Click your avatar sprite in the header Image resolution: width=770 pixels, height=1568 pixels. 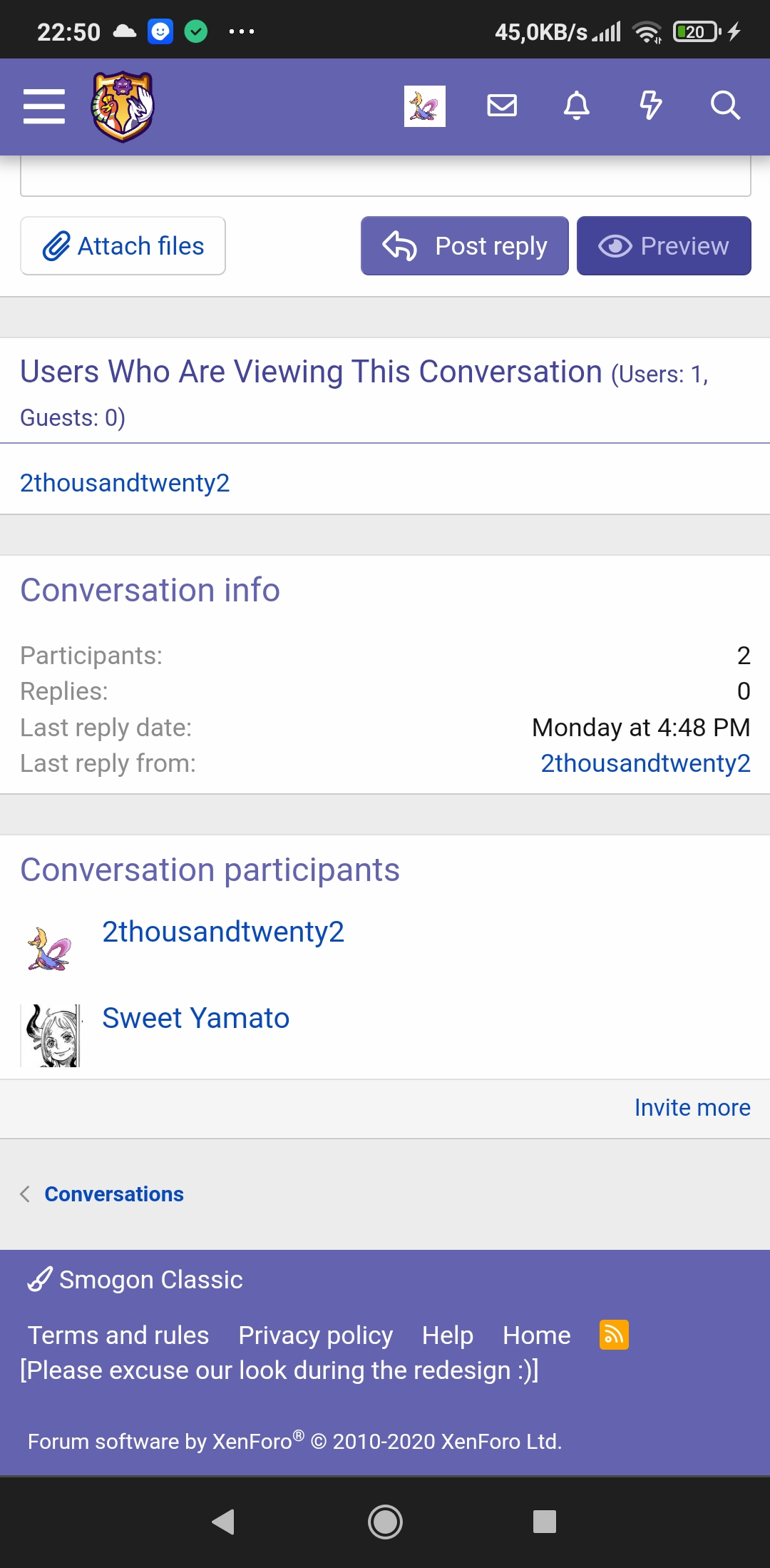(x=424, y=106)
